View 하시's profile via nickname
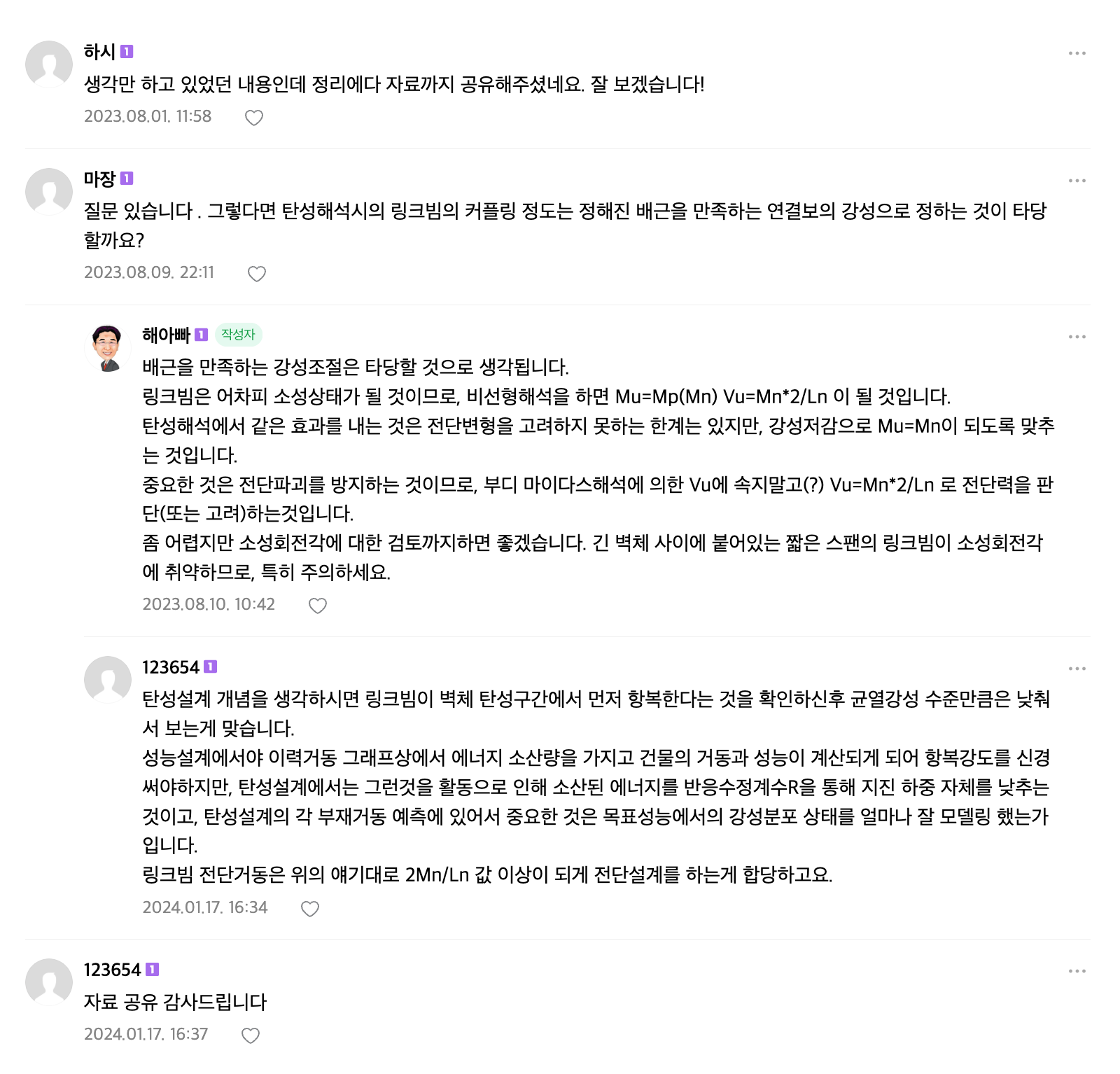 click(x=99, y=52)
